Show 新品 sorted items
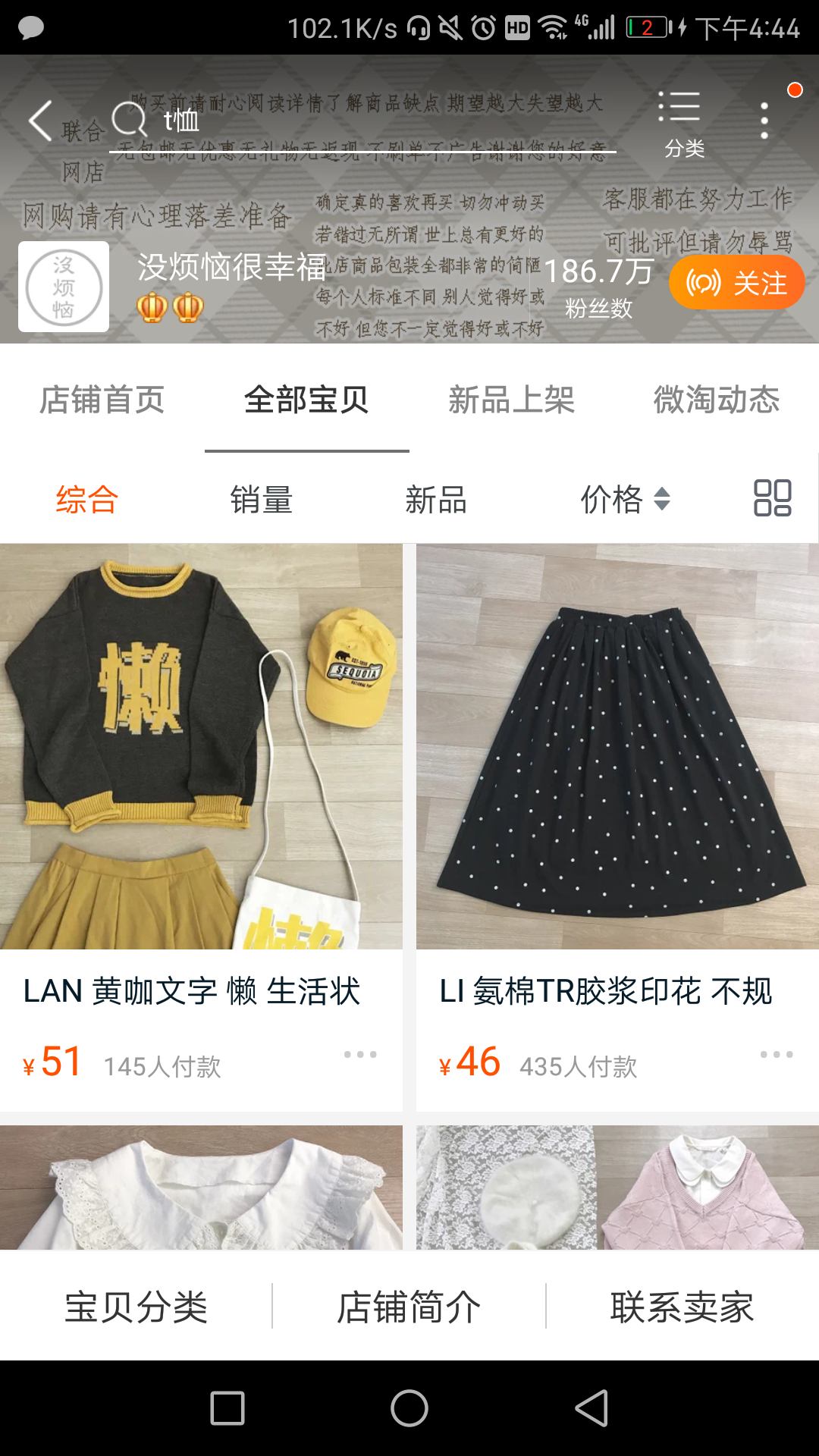The height and width of the screenshot is (1456, 819). [x=436, y=500]
